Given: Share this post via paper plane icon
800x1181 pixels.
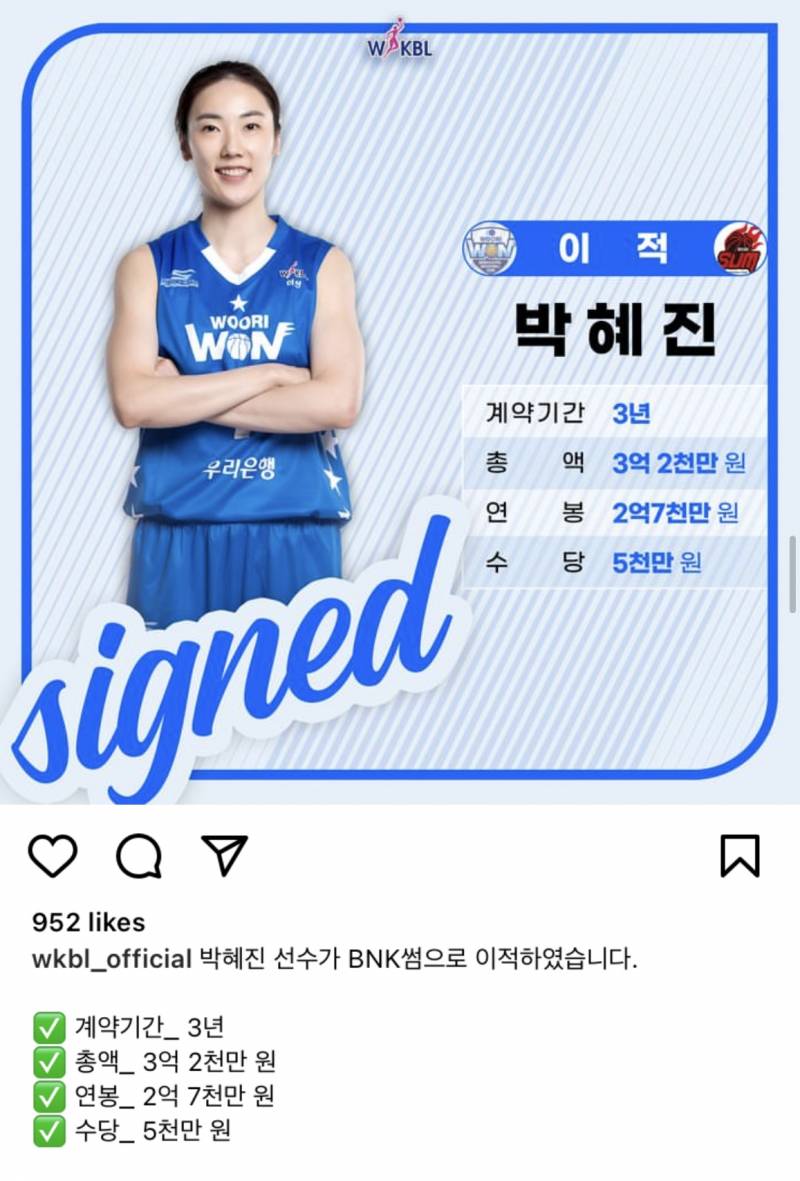Looking at the screenshot, I should click(x=224, y=855).
